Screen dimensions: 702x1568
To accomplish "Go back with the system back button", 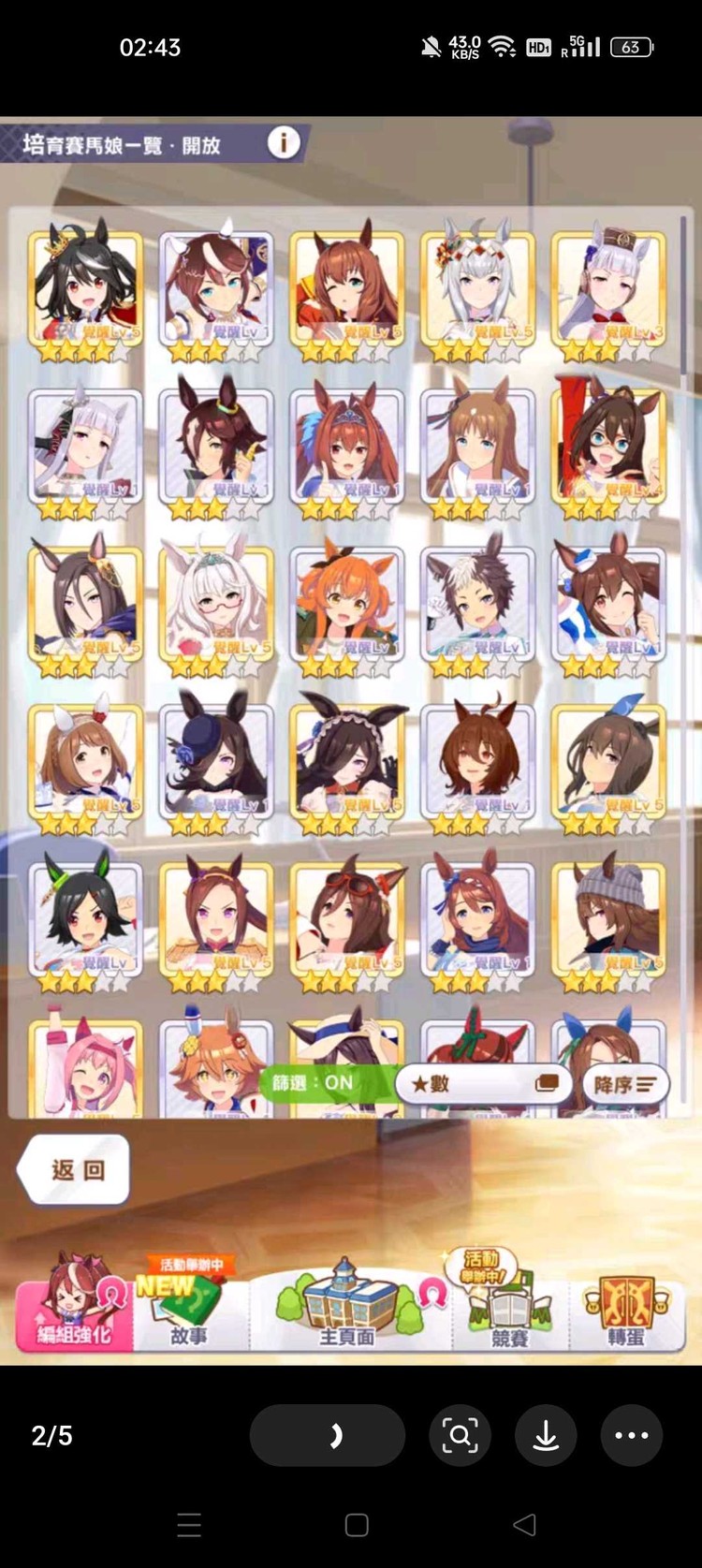I will pyautogui.click(x=525, y=1525).
